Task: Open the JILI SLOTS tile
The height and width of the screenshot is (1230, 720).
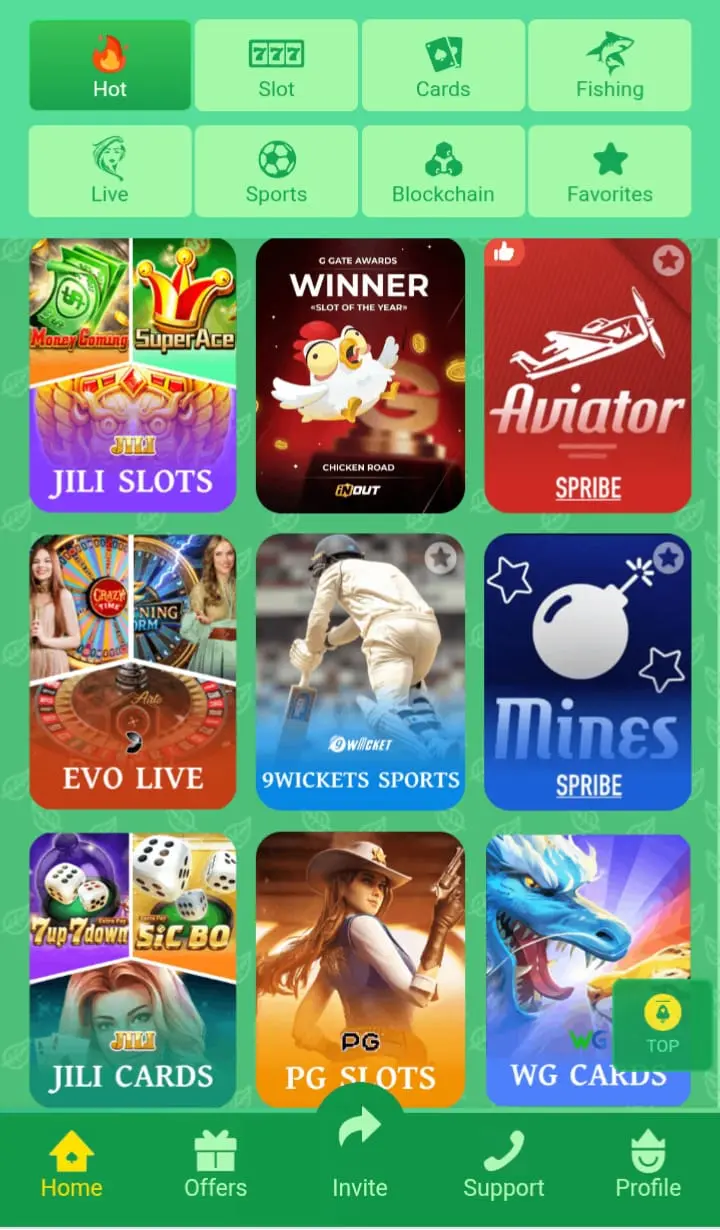Action: pyautogui.click(x=133, y=375)
